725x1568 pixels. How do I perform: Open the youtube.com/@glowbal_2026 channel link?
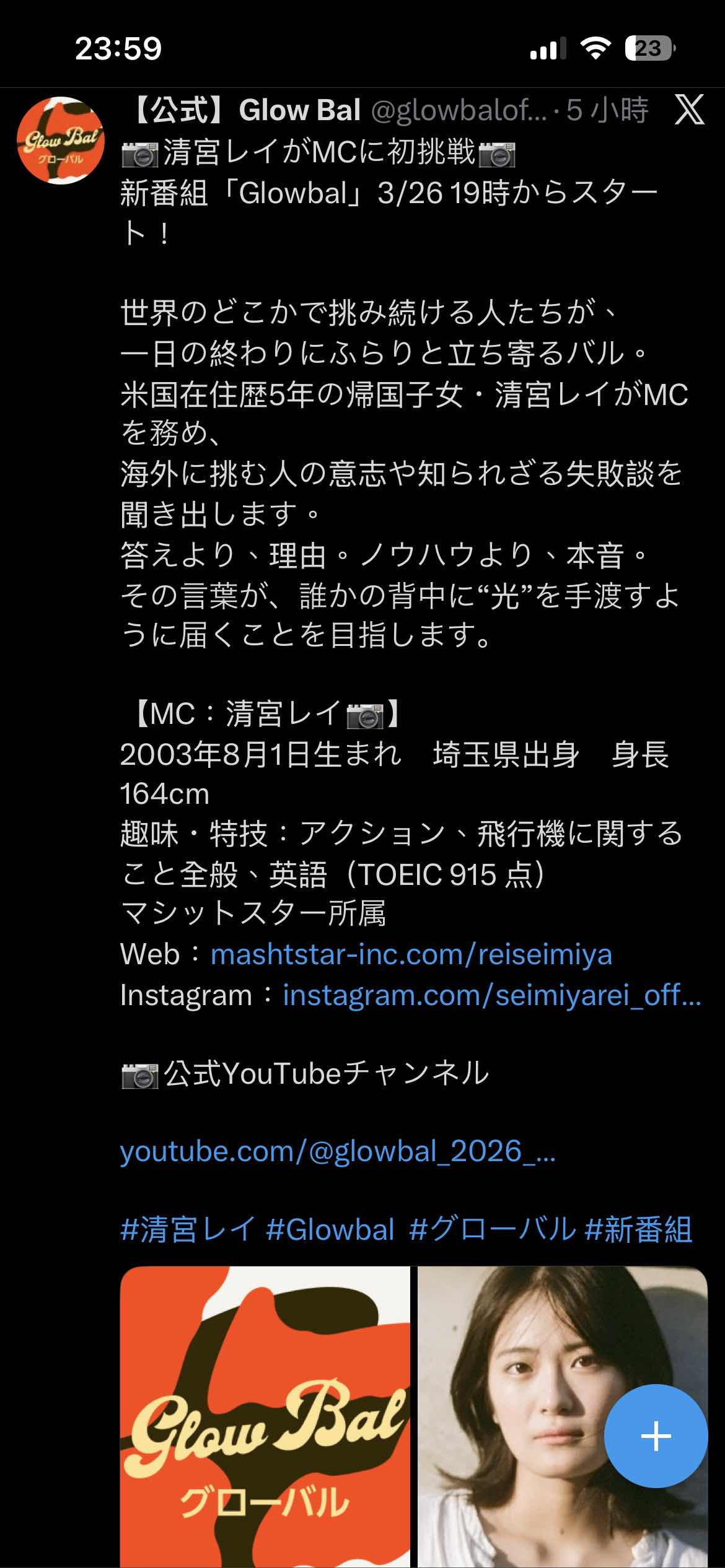coord(337,1151)
